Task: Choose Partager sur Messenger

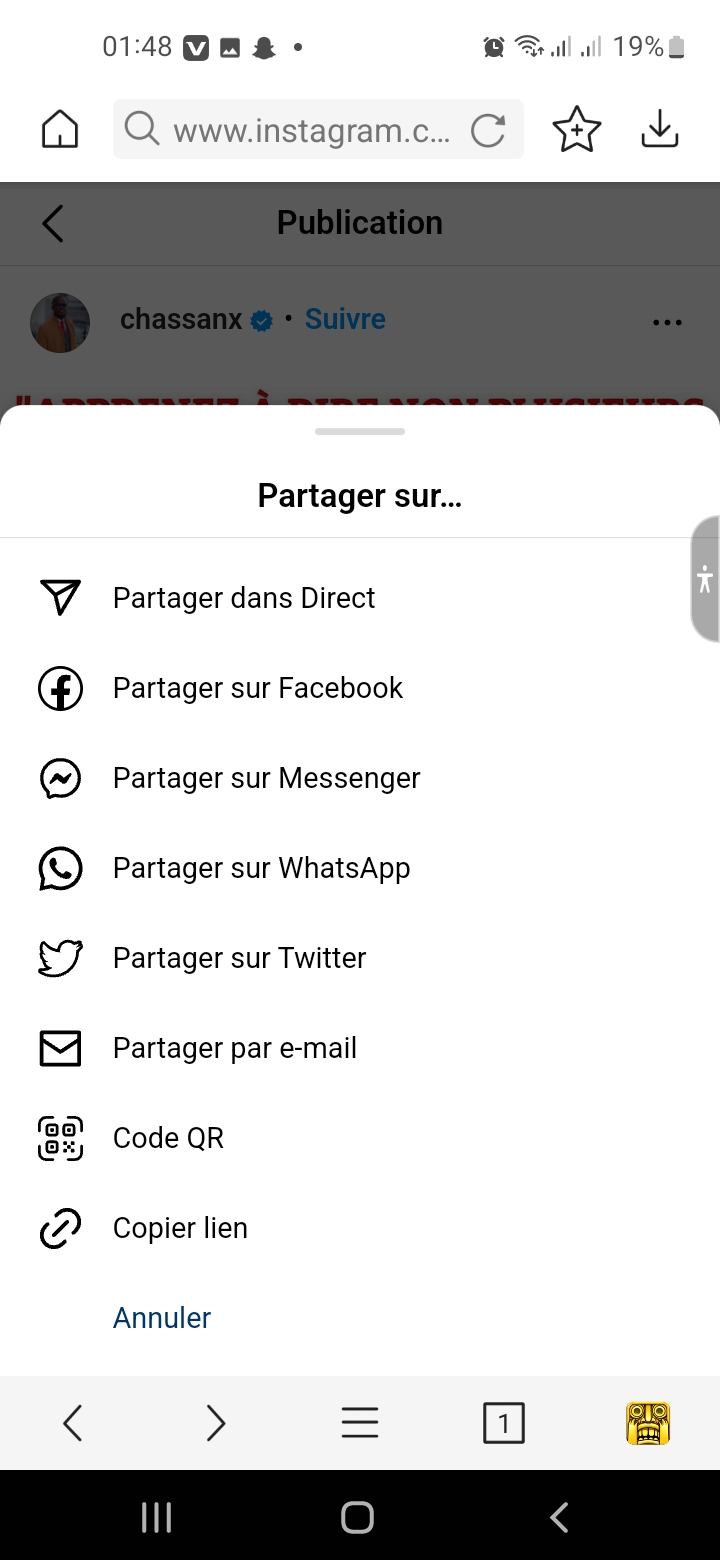Action: 266,778
